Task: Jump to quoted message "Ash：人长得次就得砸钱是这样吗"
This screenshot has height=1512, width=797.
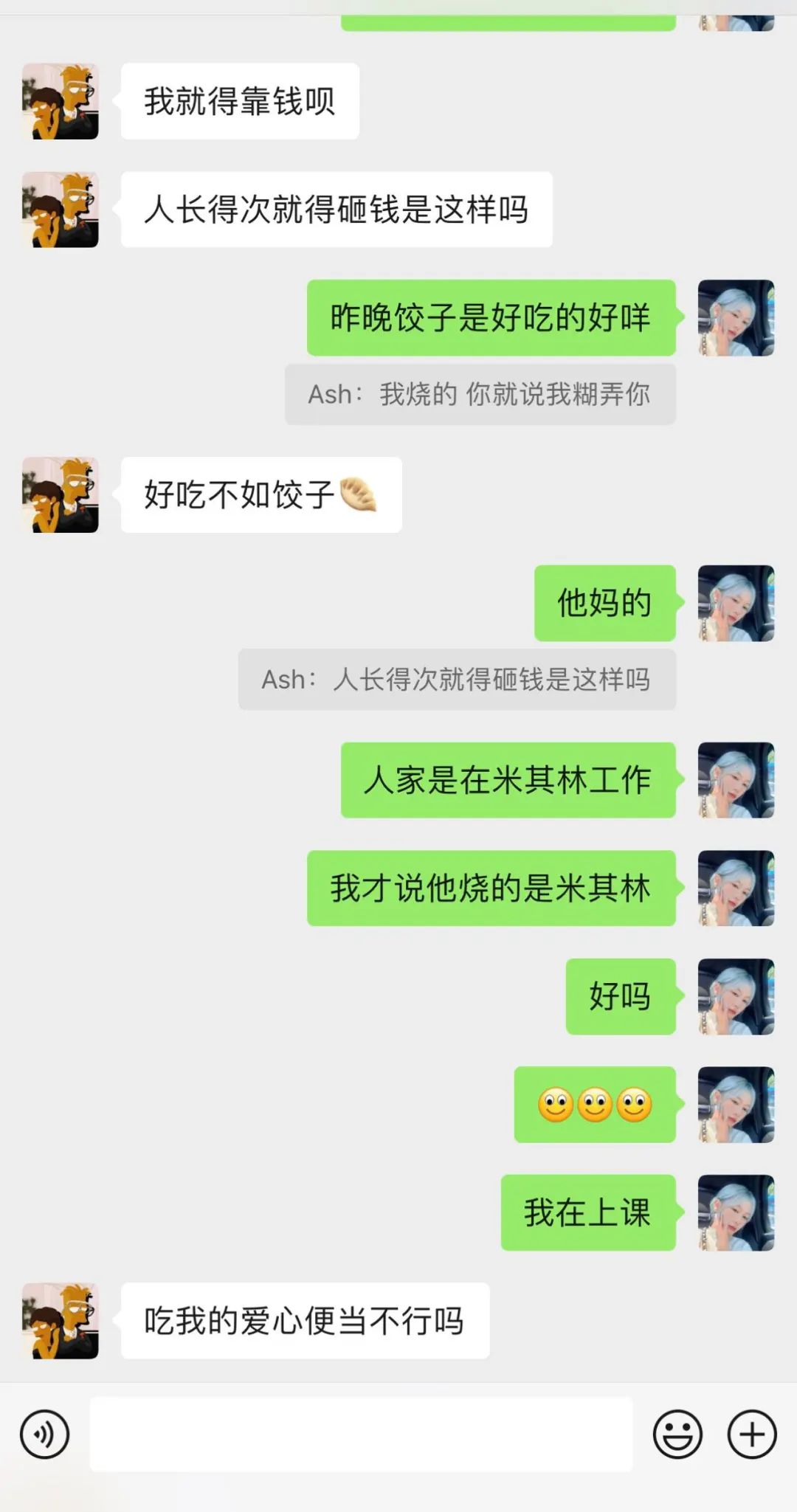Action: [x=457, y=679]
